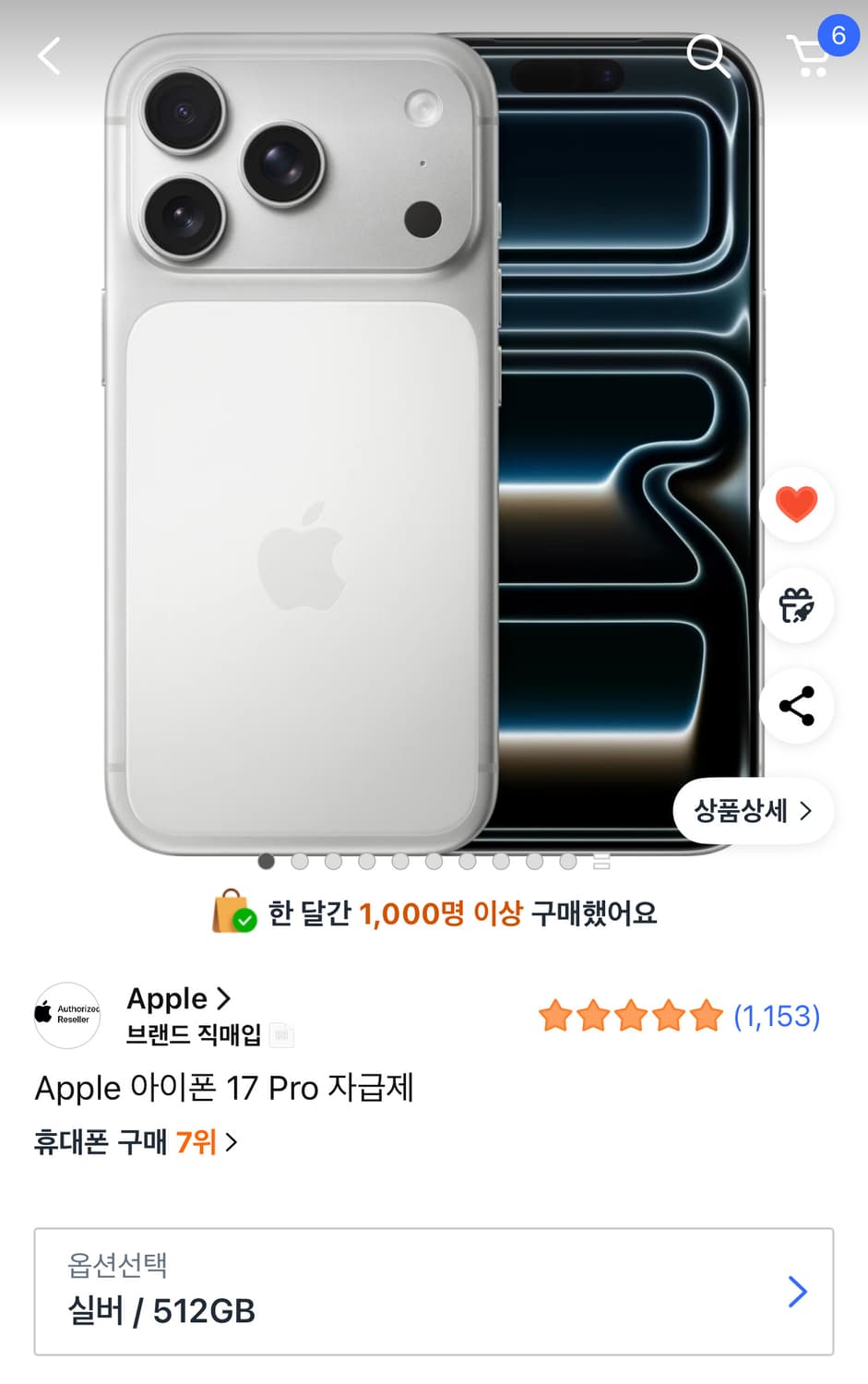The height and width of the screenshot is (1384, 868).
Task: Tap the 실버 / 512GB option row
Action: (x=162, y=1310)
